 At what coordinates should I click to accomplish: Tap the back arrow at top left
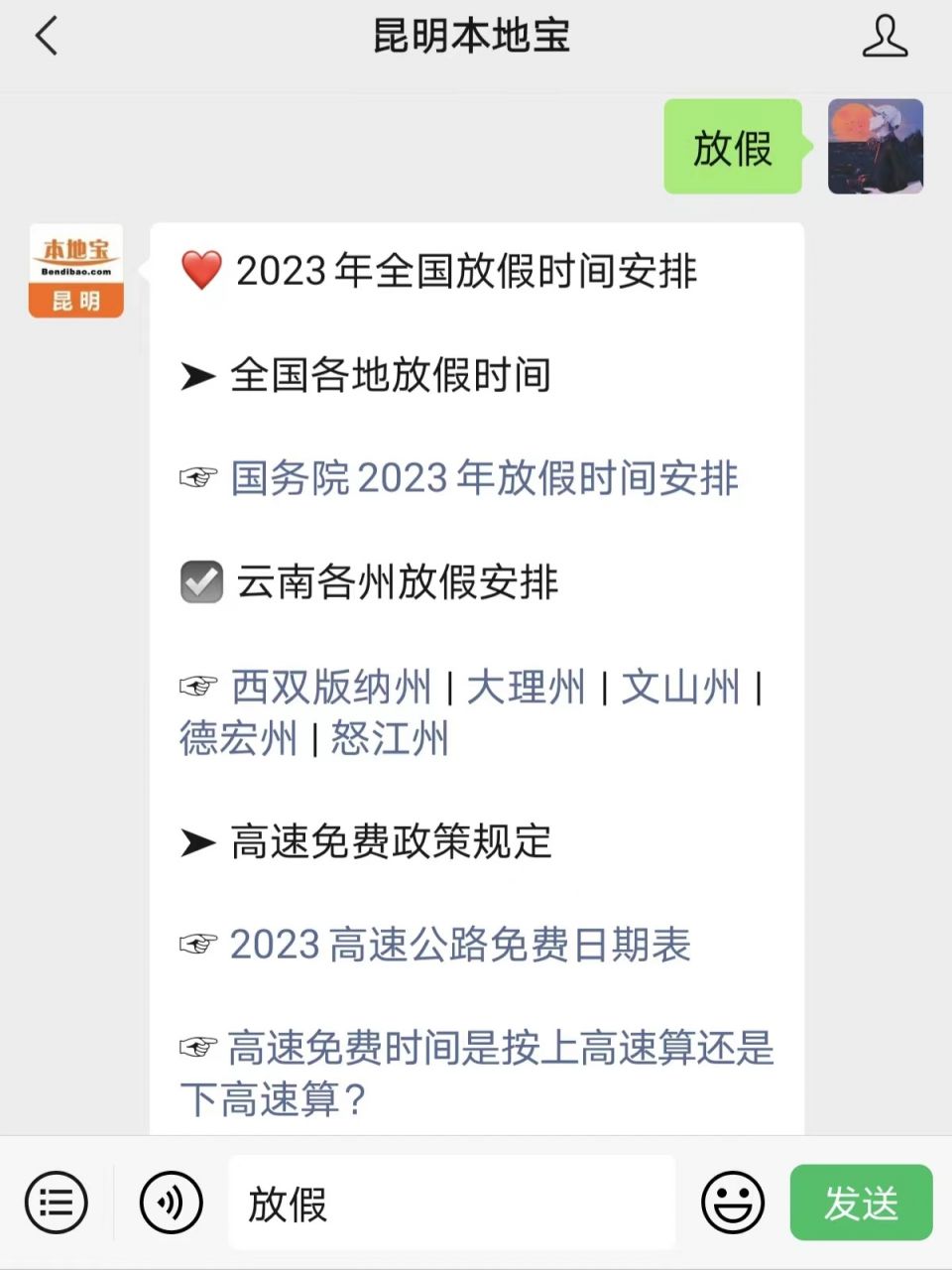pyautogui.click(x=46, y=34)
